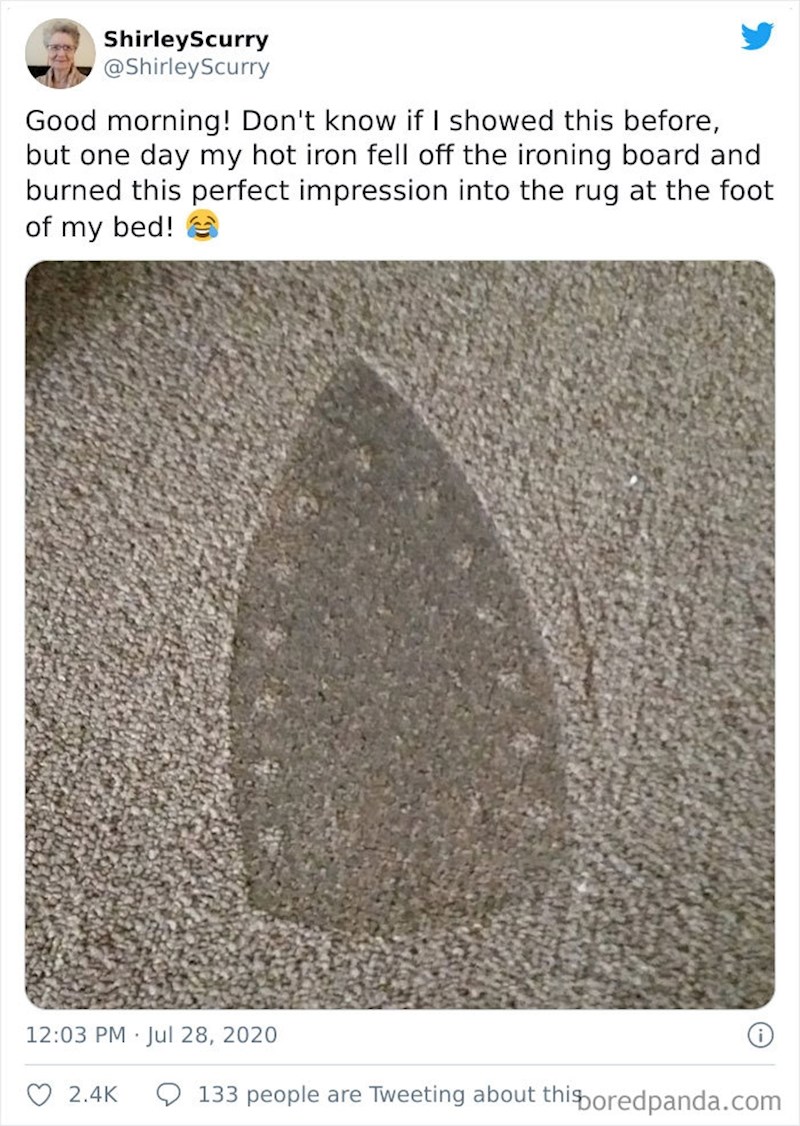Open the Twitter bird logo link
The image size is (800, 1126).
click(757, 36)
